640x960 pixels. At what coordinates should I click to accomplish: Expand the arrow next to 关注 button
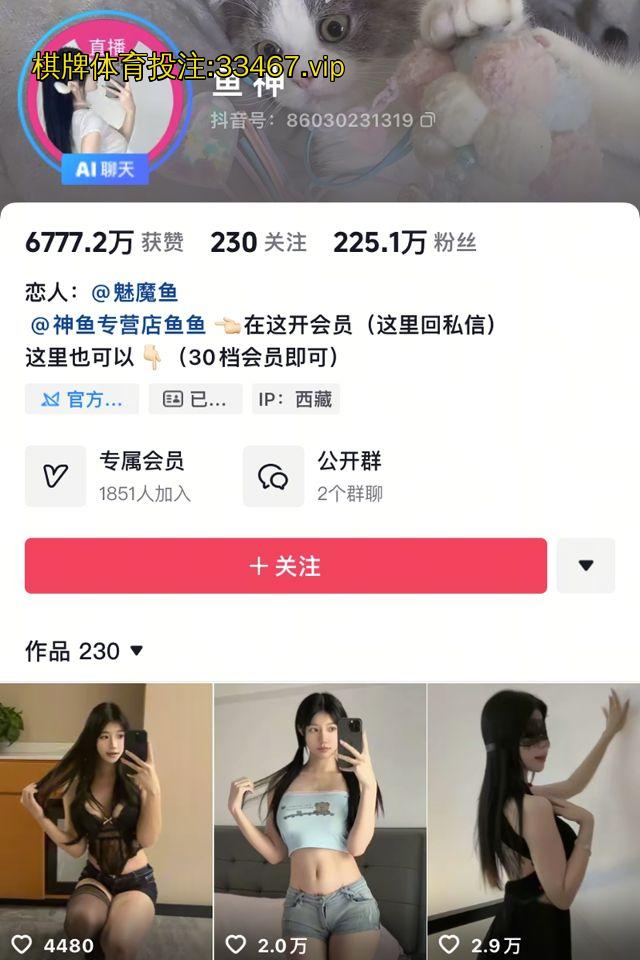point(586,566)
